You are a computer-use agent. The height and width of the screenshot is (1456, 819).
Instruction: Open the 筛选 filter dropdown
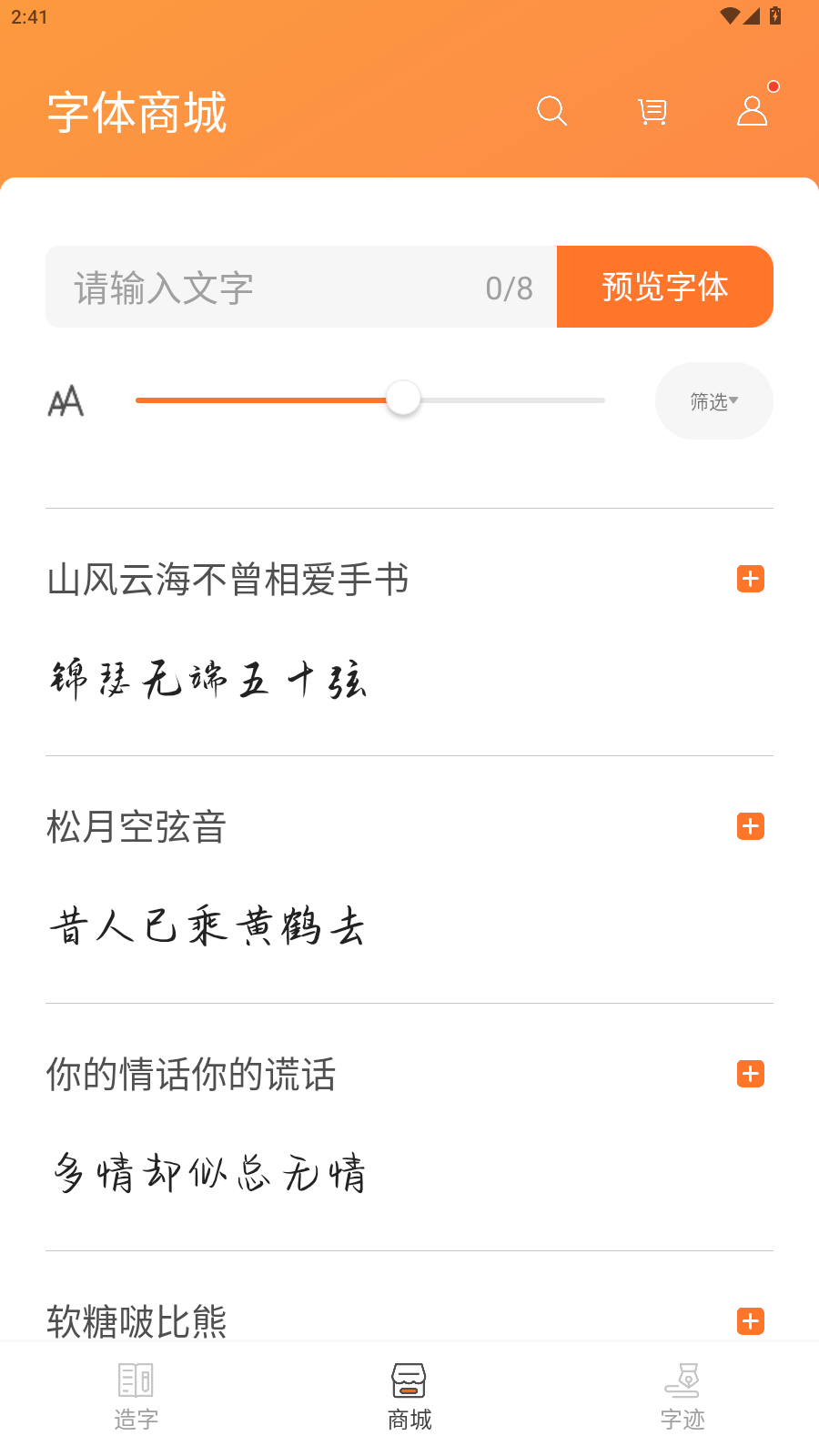click(x=713, y=400)
